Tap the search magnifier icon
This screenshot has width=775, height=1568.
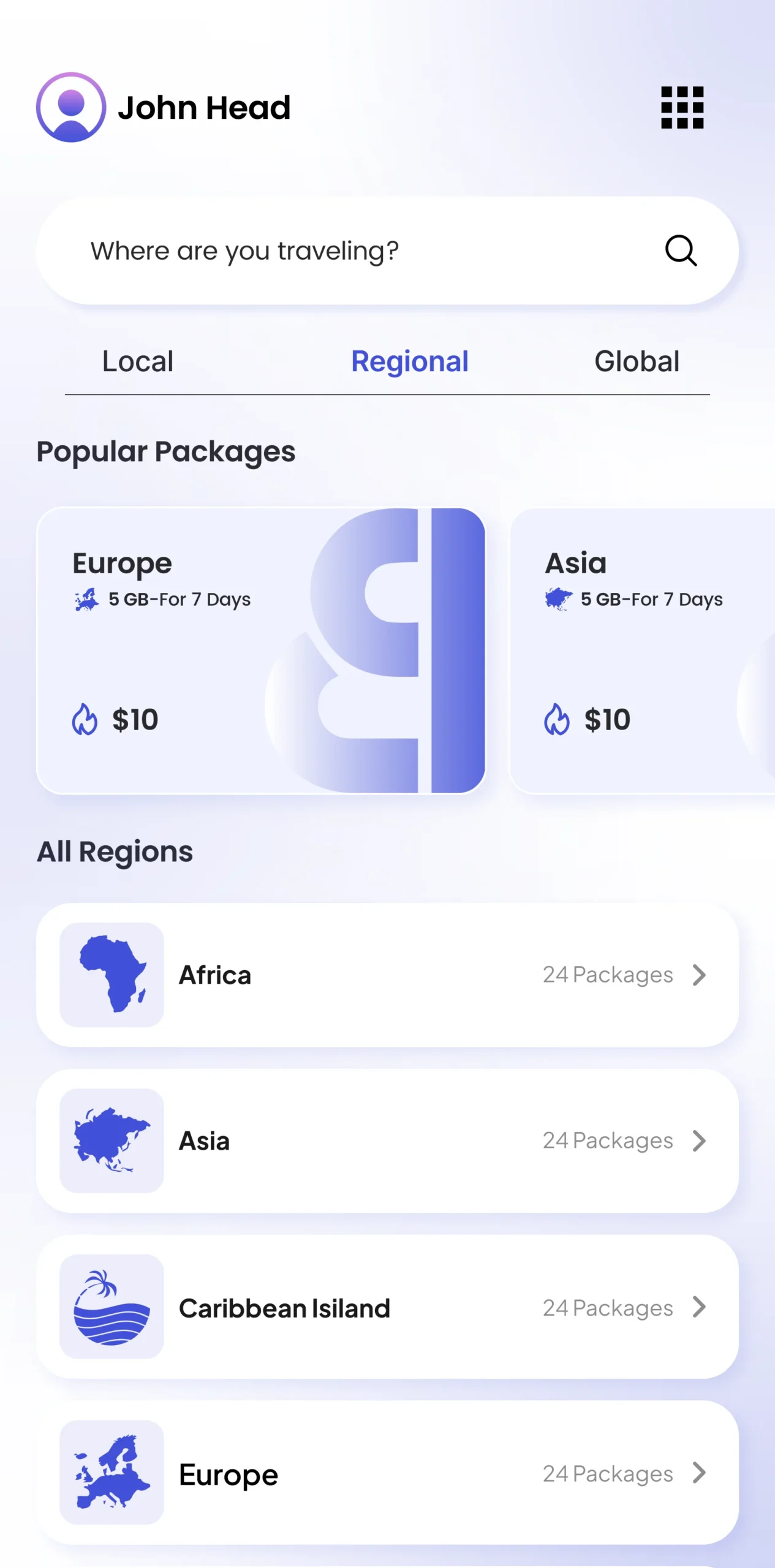(681, 251)
